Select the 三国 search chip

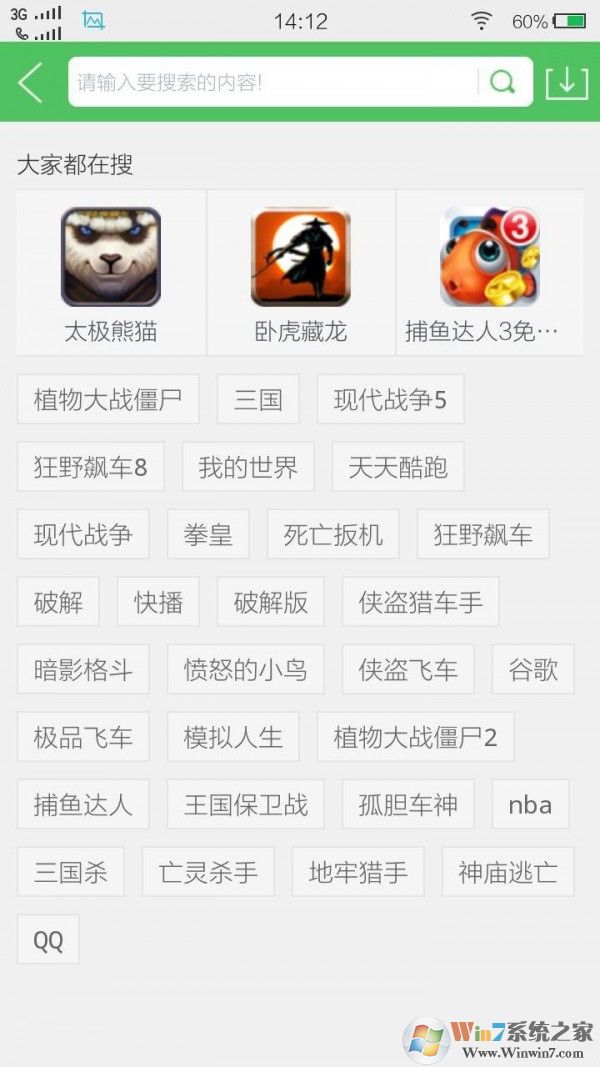(x=258, y=400)
